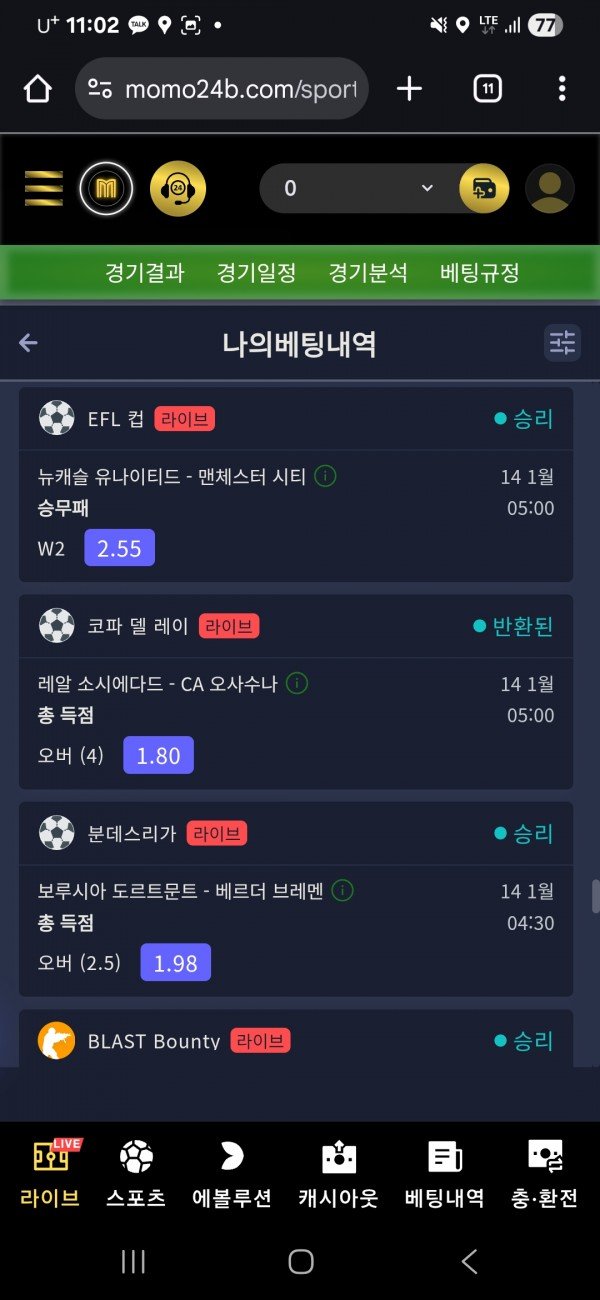The image size is (600, 1300).
Task: Open the betting history filter settings
Action: coord(562,344)
